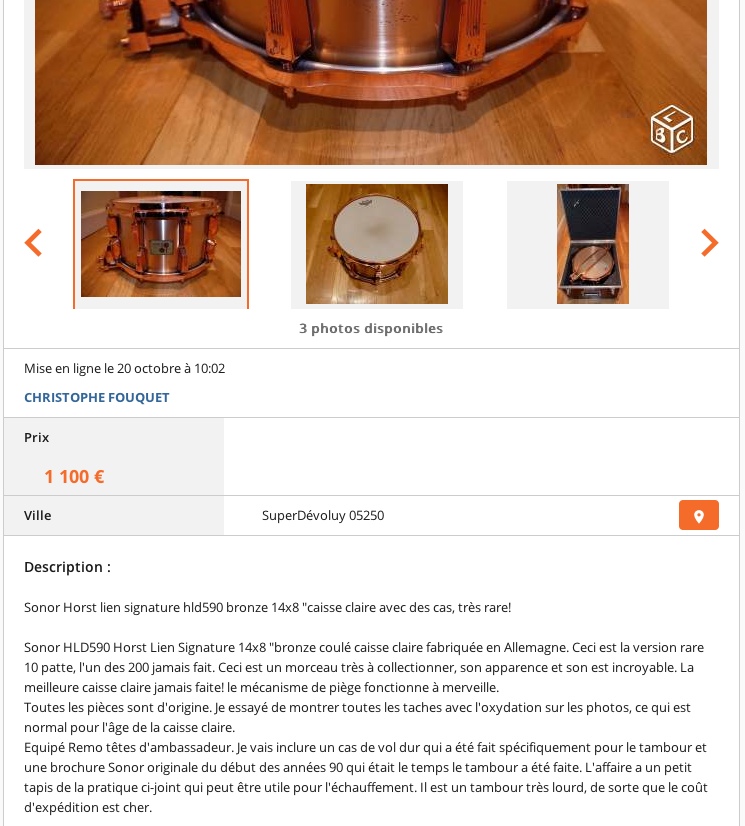
Task: Open the map location for SuperDévoluy
Action: (x=698, y=516)
